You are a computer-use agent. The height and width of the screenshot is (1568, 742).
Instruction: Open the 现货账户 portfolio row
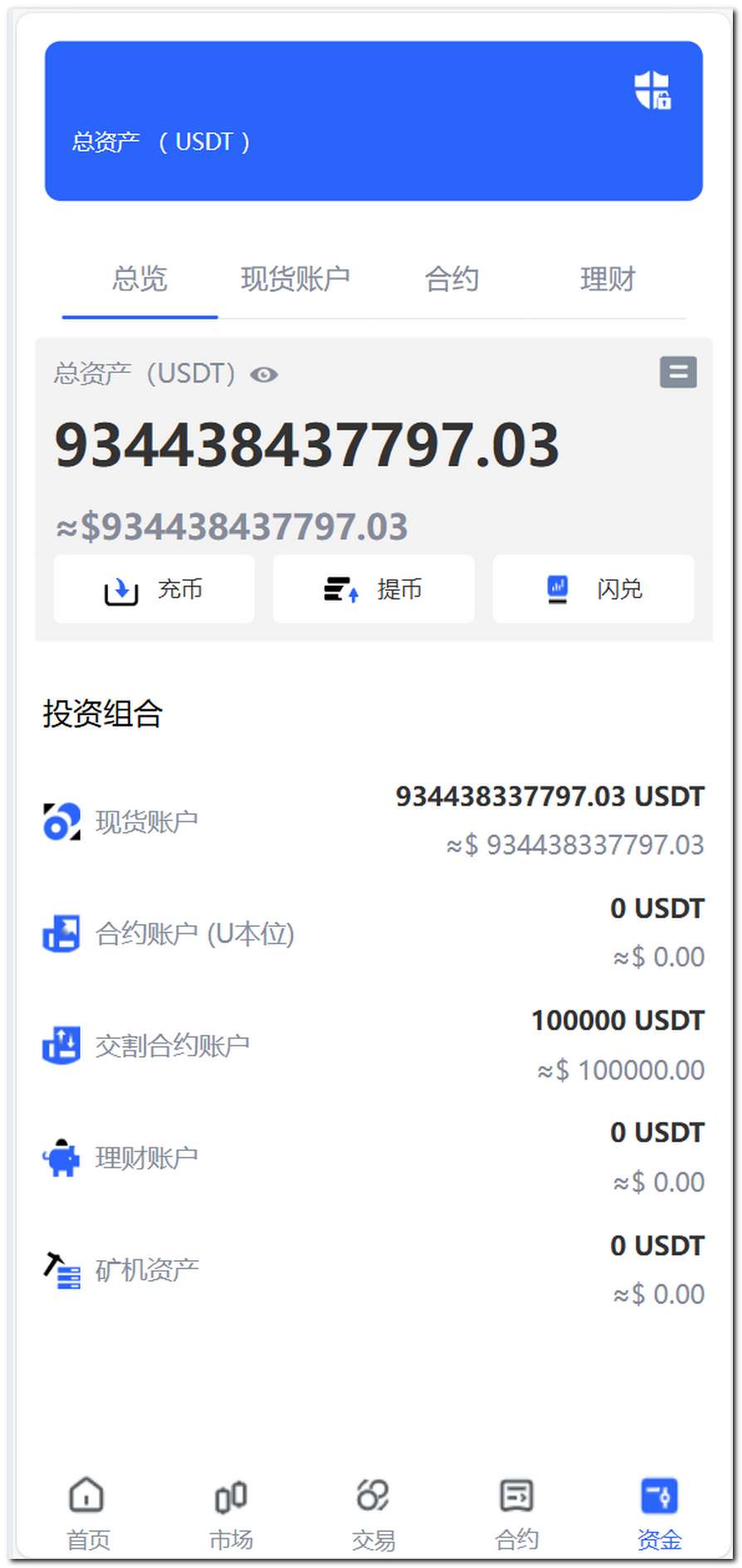coord(373,821)
